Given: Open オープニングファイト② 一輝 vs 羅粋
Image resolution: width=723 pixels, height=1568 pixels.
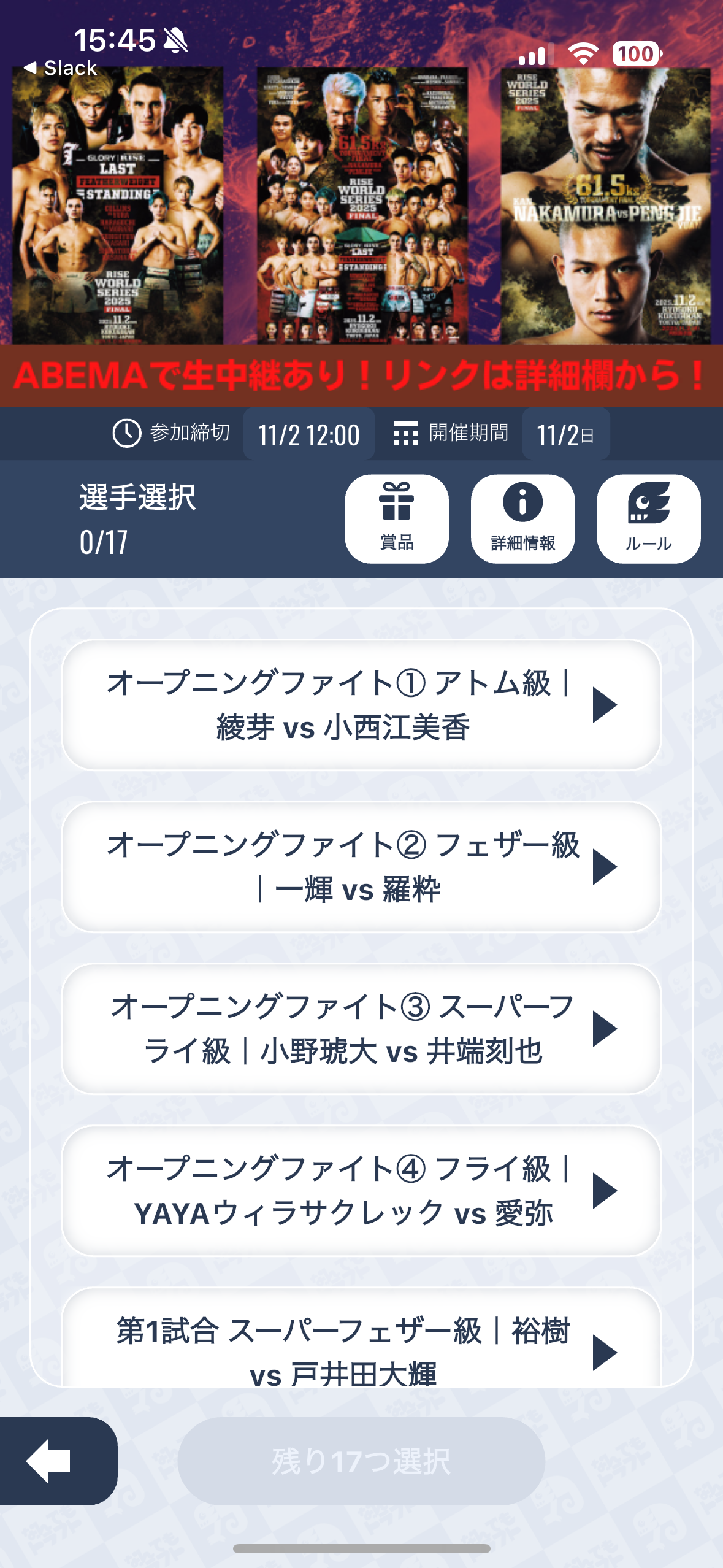Looking at the screenshot, I should [361, 867].
